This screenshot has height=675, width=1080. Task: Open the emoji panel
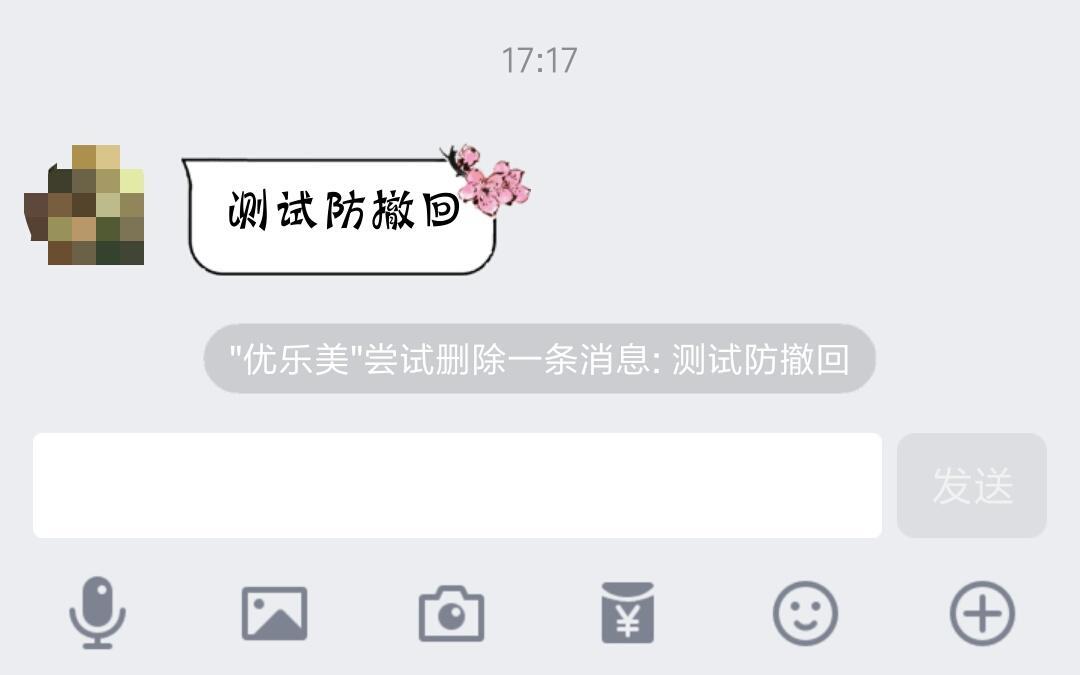coord(804,613)
